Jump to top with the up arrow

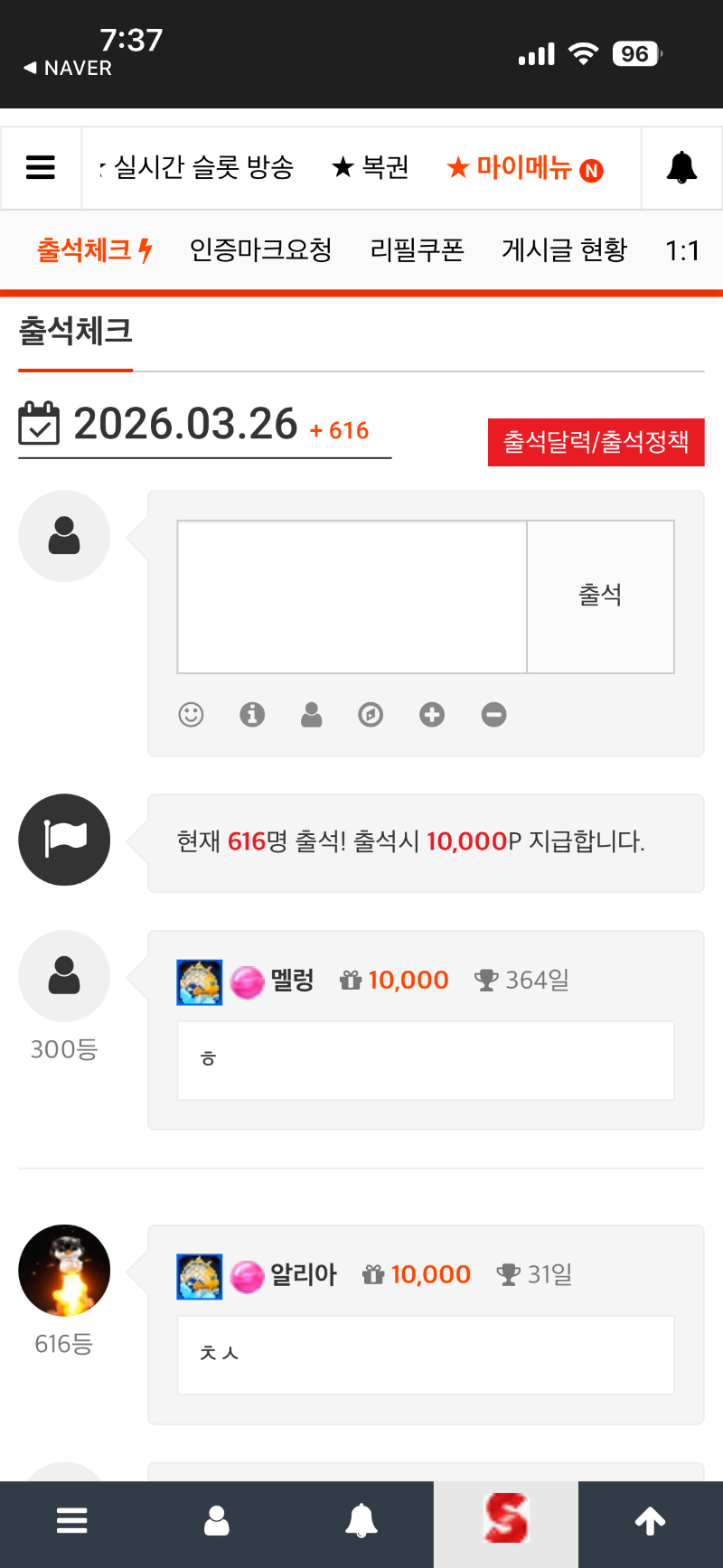click(x=651, y=1521)
